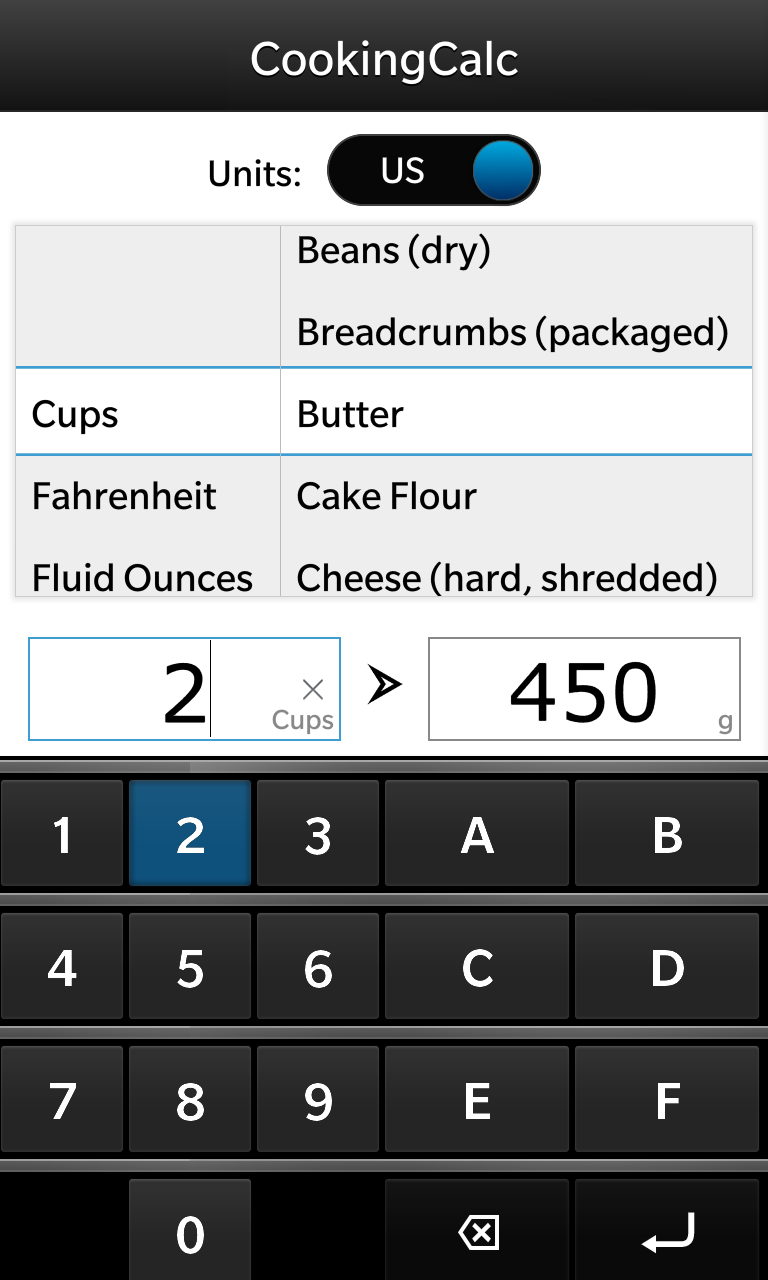Tap the backspace key
This screenshot has width=768, height=1280.
477,1231
